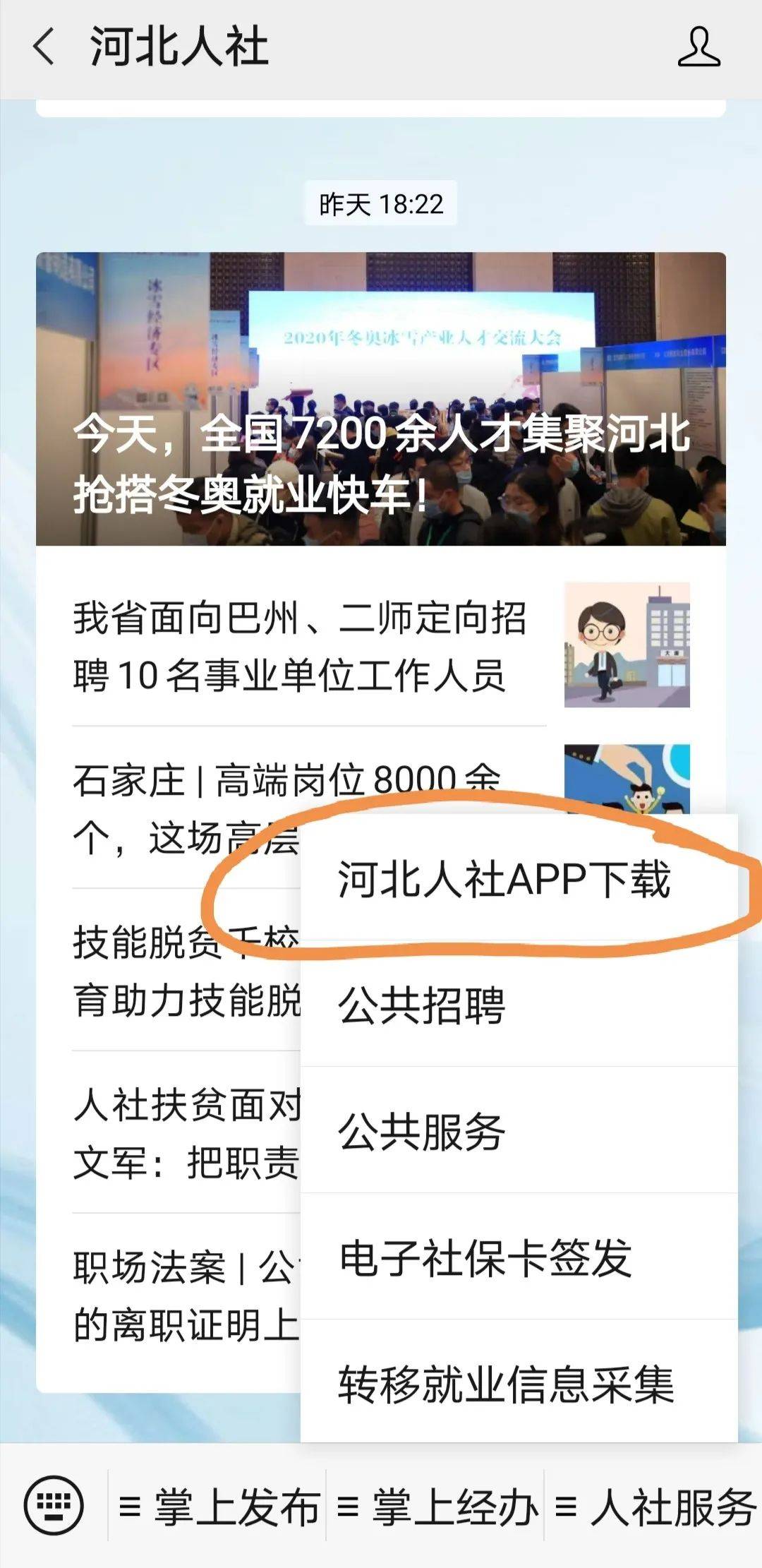762x1568 pixels.
Task: Expand the 掌上经办 menu
Action: [x=437, y=1507]
